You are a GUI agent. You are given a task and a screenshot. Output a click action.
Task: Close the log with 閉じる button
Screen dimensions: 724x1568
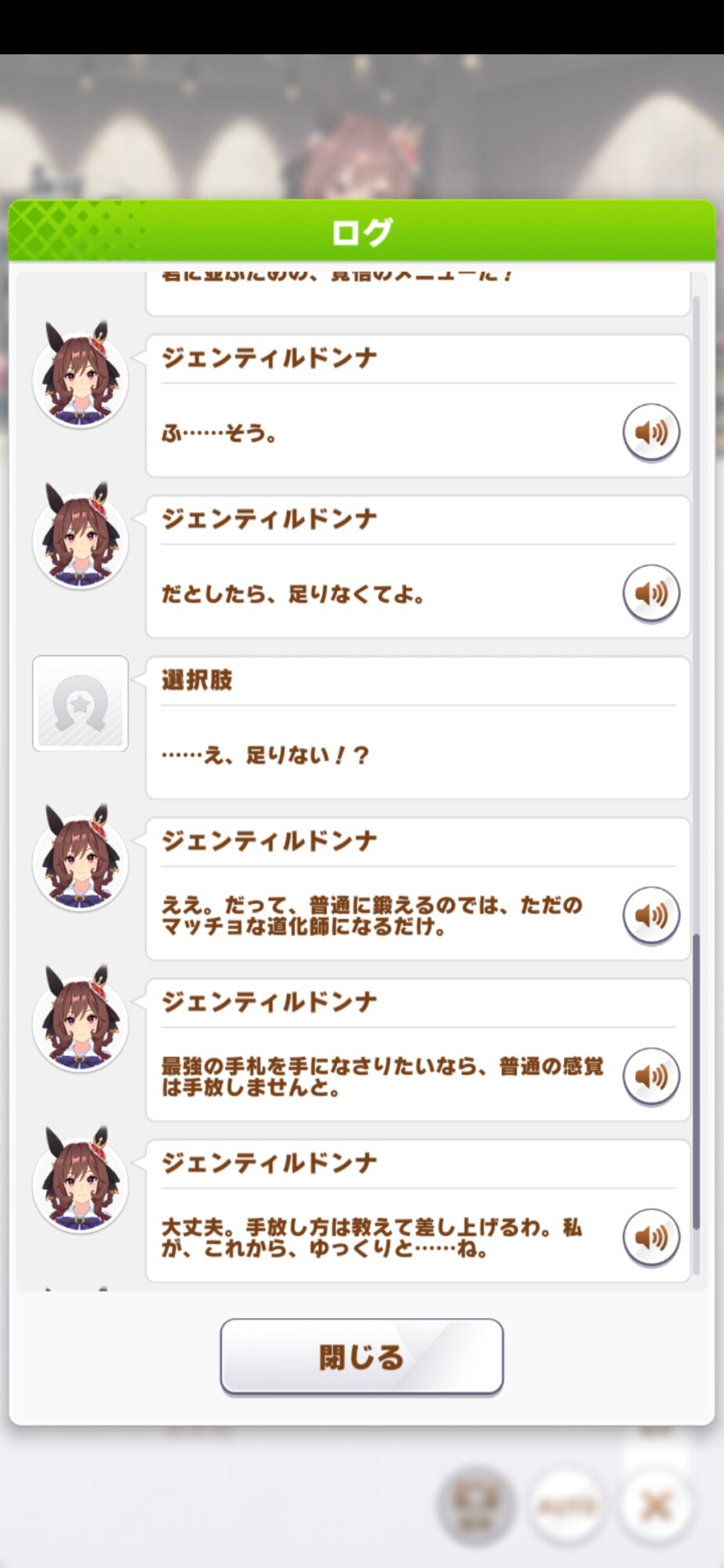(x=362, y=1356)
